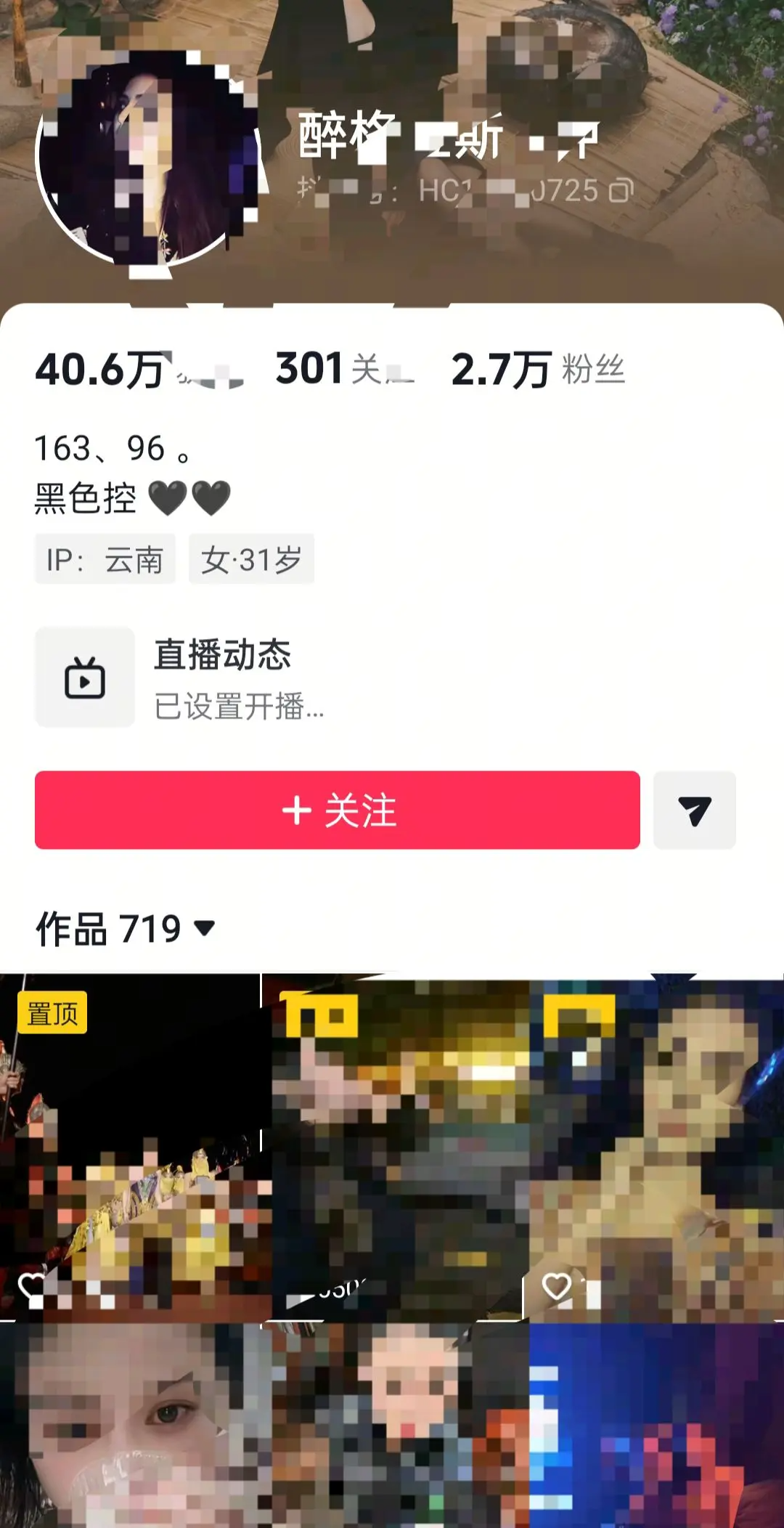Viewport: 784px width, 1528px height.
Task: Open the pinned 置顶 video thumbnail
Action: tap(131, 1147)
